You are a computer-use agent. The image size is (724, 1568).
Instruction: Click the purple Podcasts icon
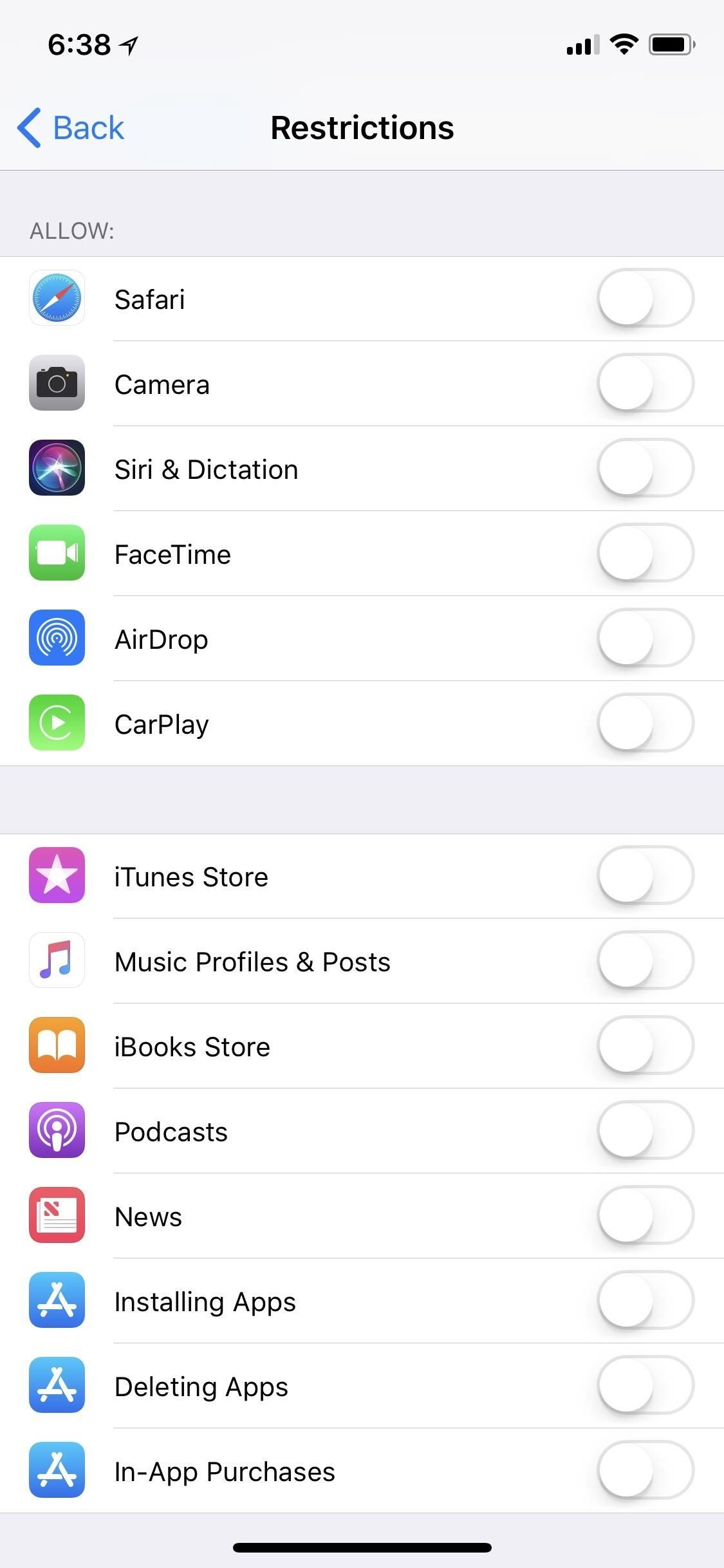pos(57,1130)
